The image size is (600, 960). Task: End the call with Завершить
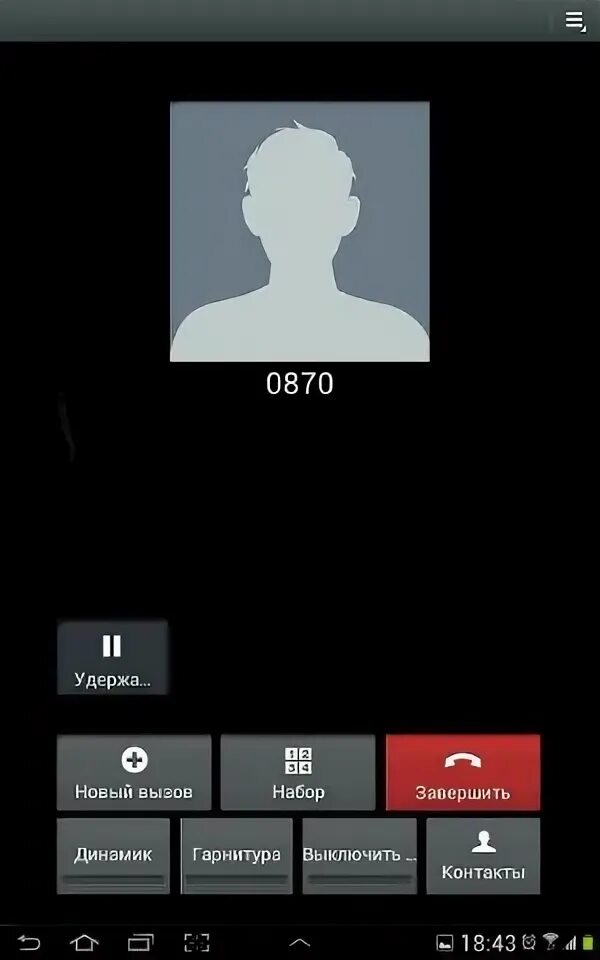pos(463,773)
